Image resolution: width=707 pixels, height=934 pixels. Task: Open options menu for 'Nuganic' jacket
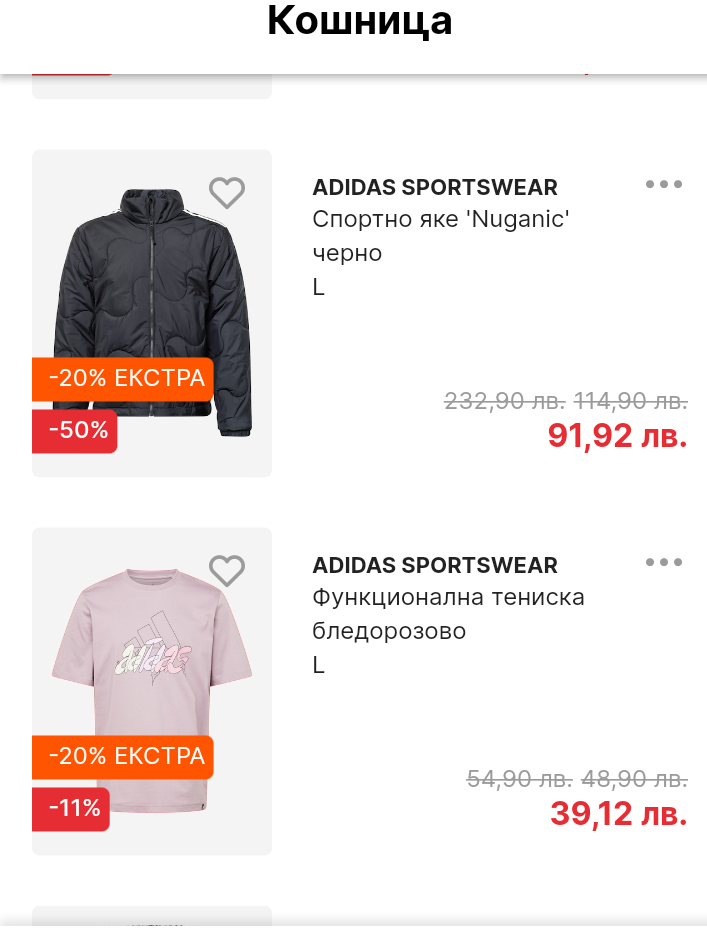click(x=663, y=185)
